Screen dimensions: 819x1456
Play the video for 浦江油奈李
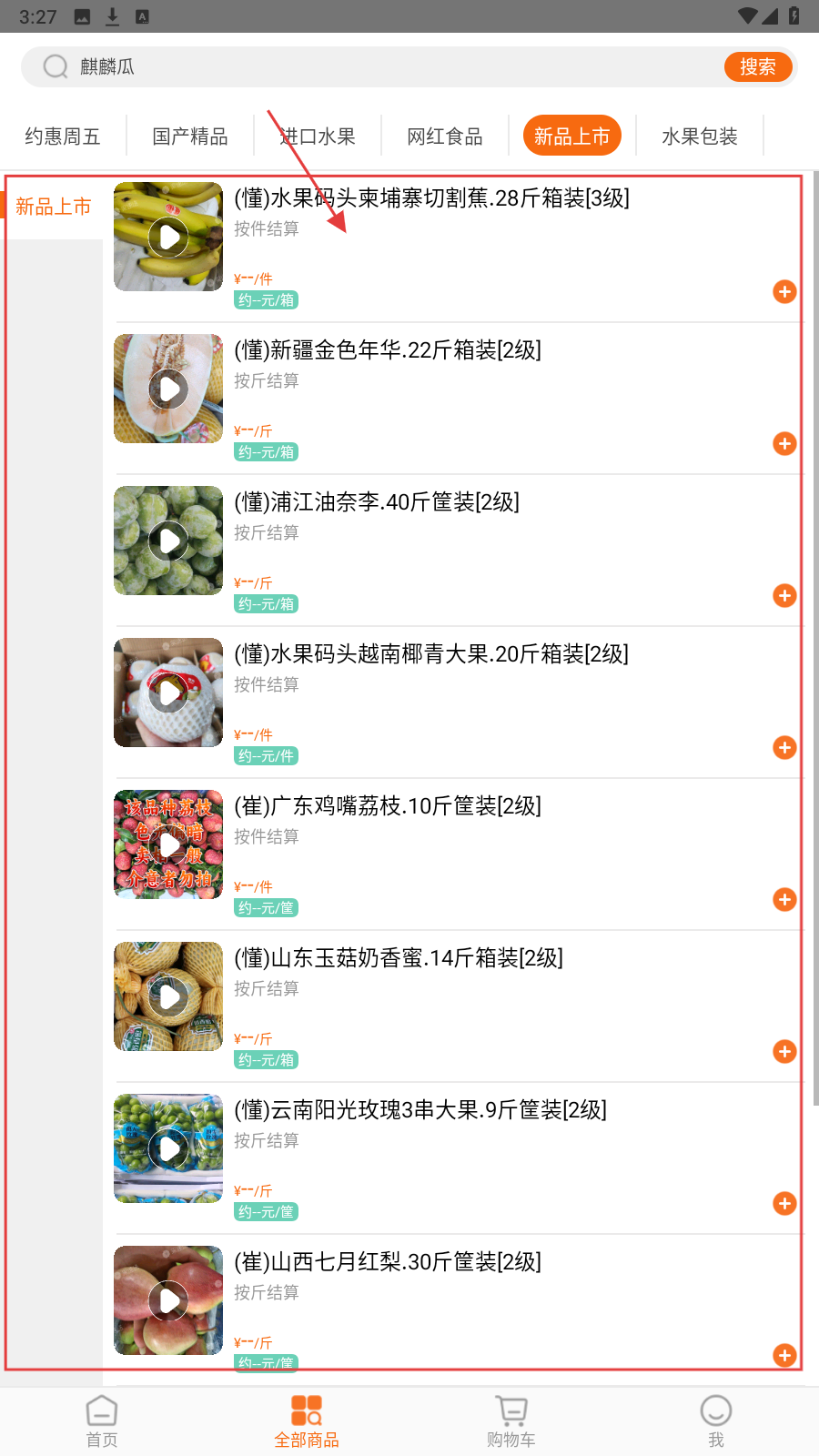click(x=168, y=541)
